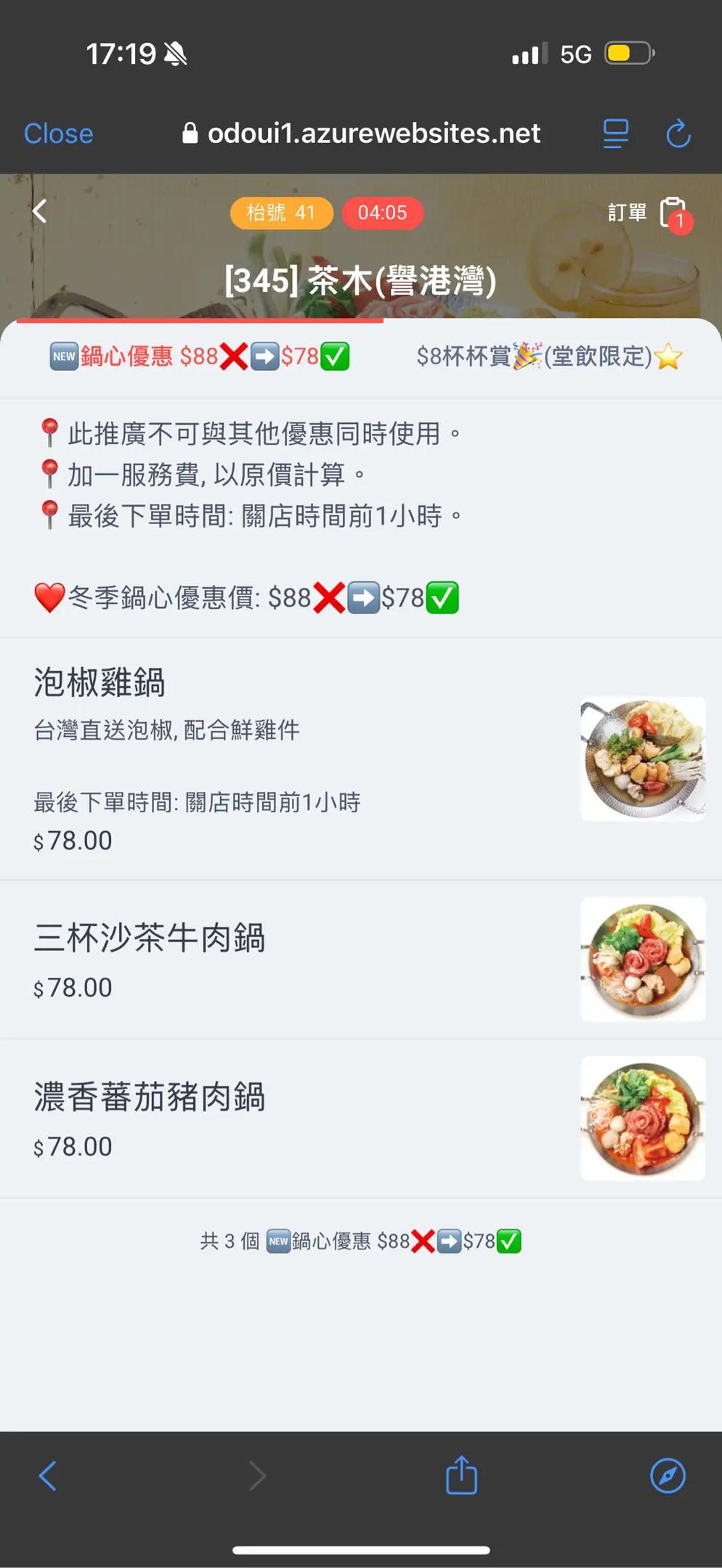Viewport: 722px width, 1568px height.
Task: Open the 訂單 order list
Action: [x=649, y=213]
